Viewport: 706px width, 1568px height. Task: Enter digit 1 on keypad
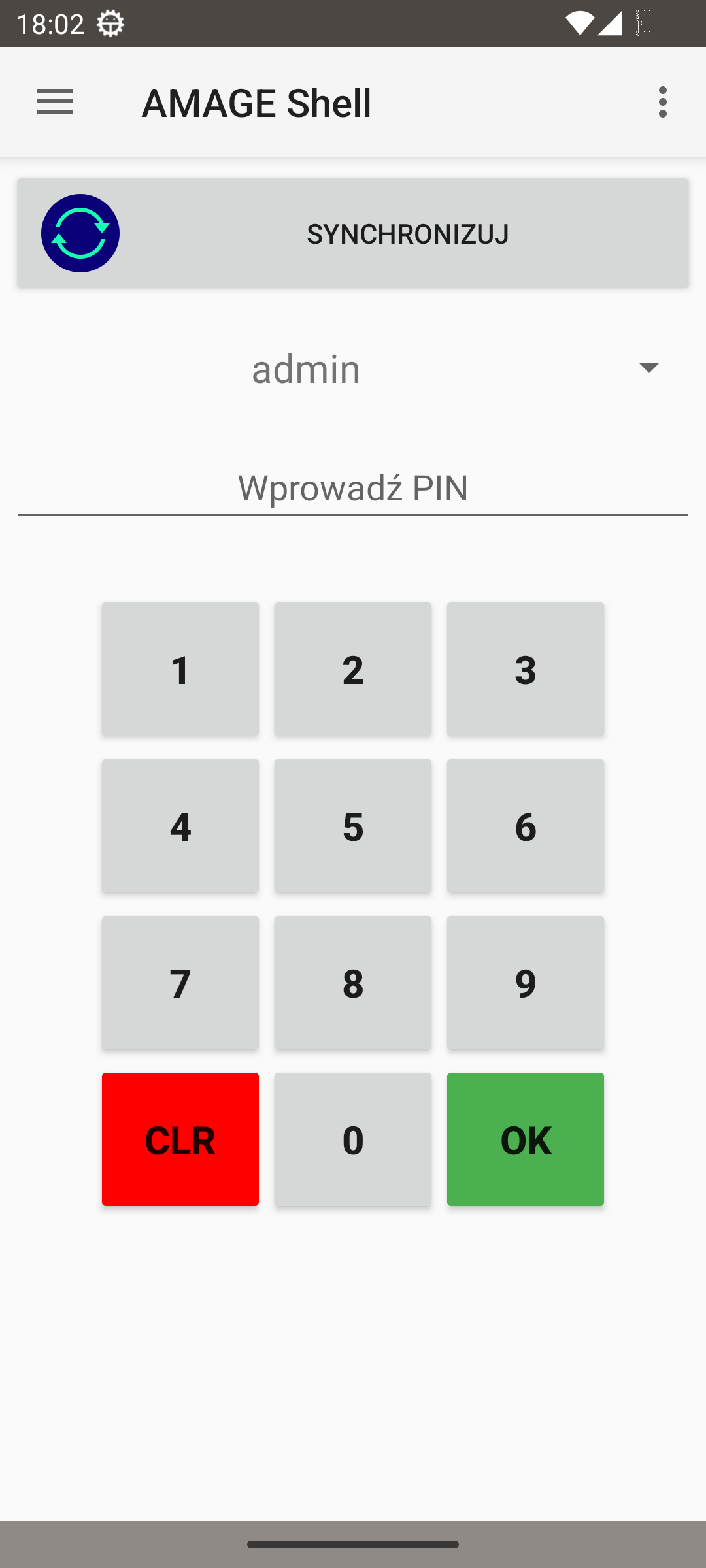coord(180,670)
